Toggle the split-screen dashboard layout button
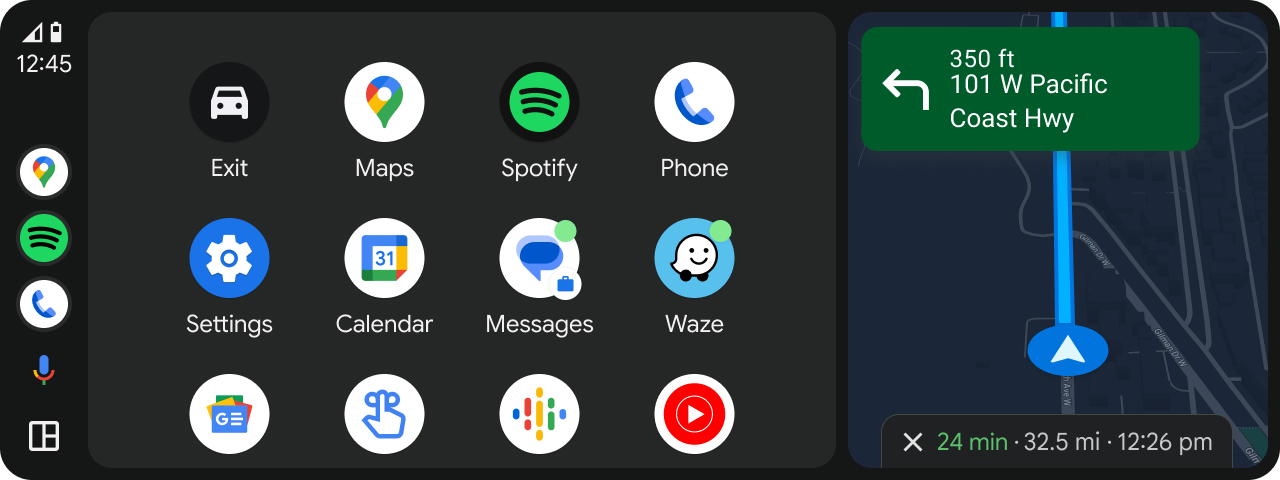 click(x=44, y=436)
